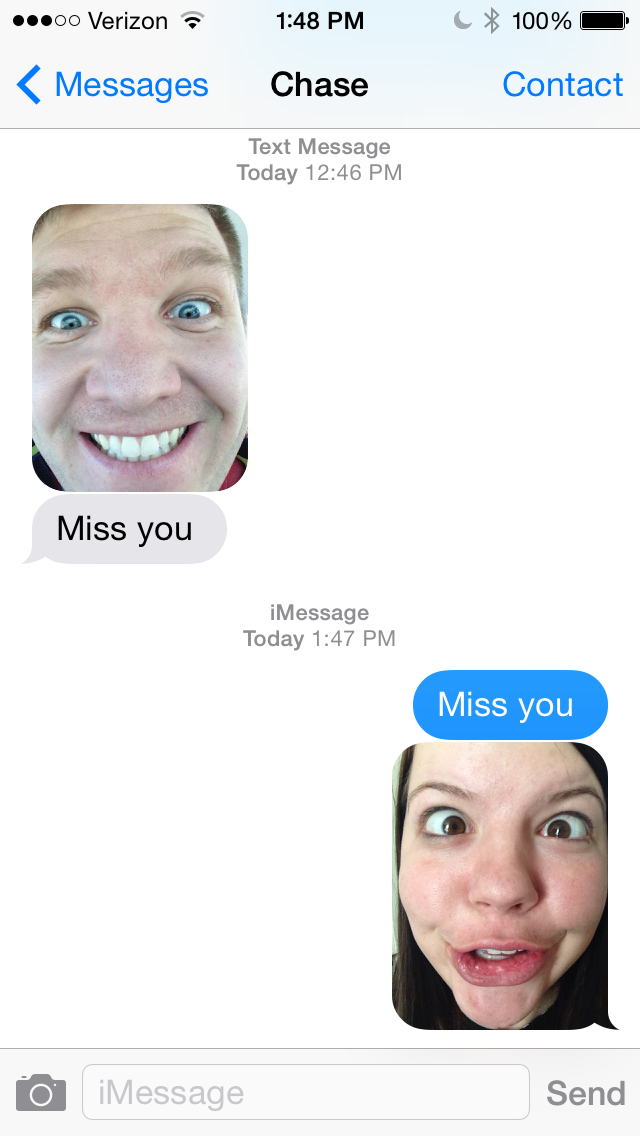Go back to Messages list
Screen dimensions: 640x1136
coord(112,86)
